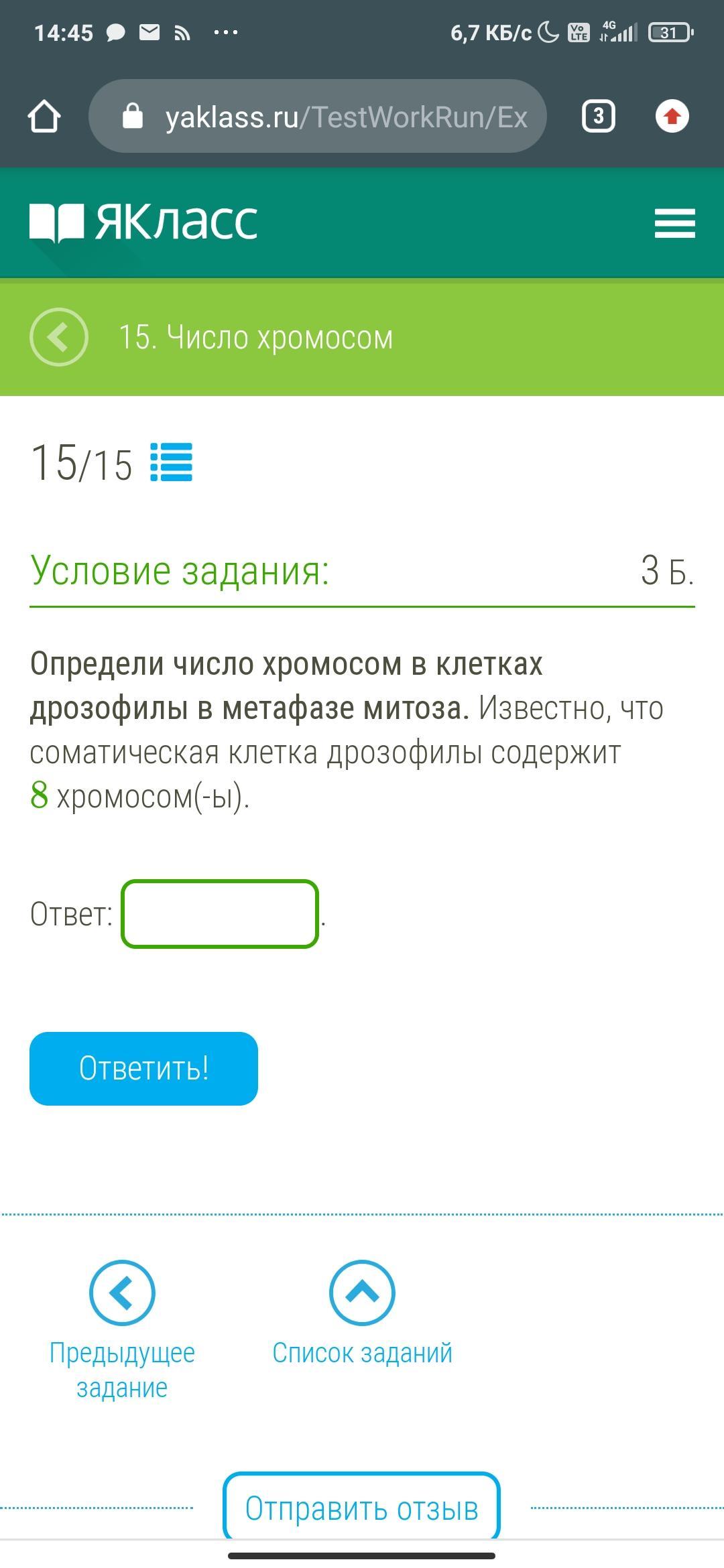This screenshot has width=724, height=1568.
Task: Open the ЯКласс hamburger menu
Action: coord(675,222)
